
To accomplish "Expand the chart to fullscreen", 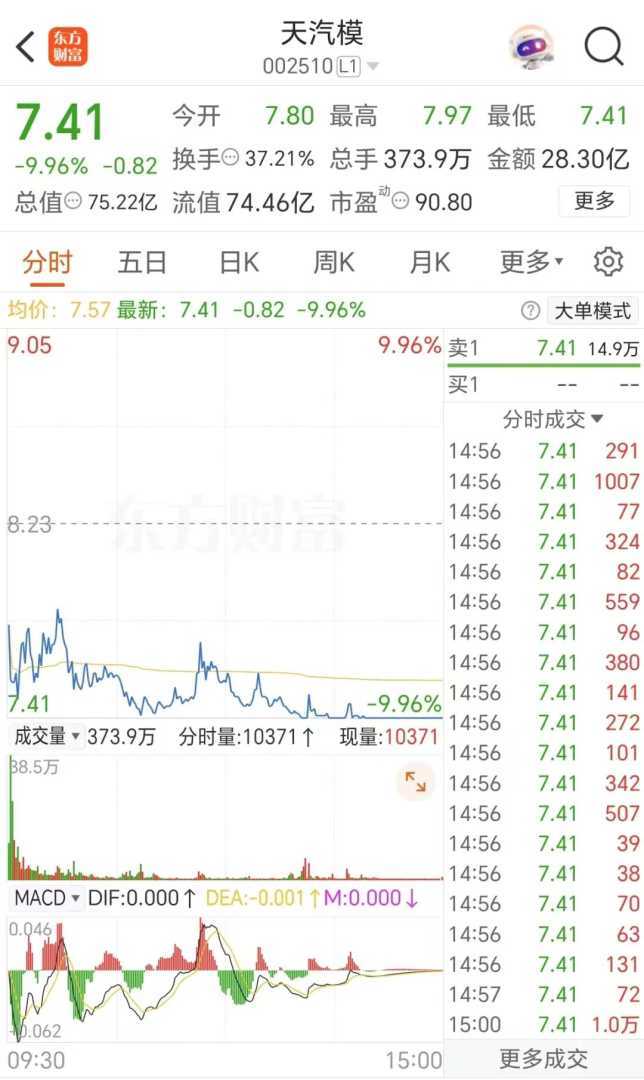I will coord(415,782).
